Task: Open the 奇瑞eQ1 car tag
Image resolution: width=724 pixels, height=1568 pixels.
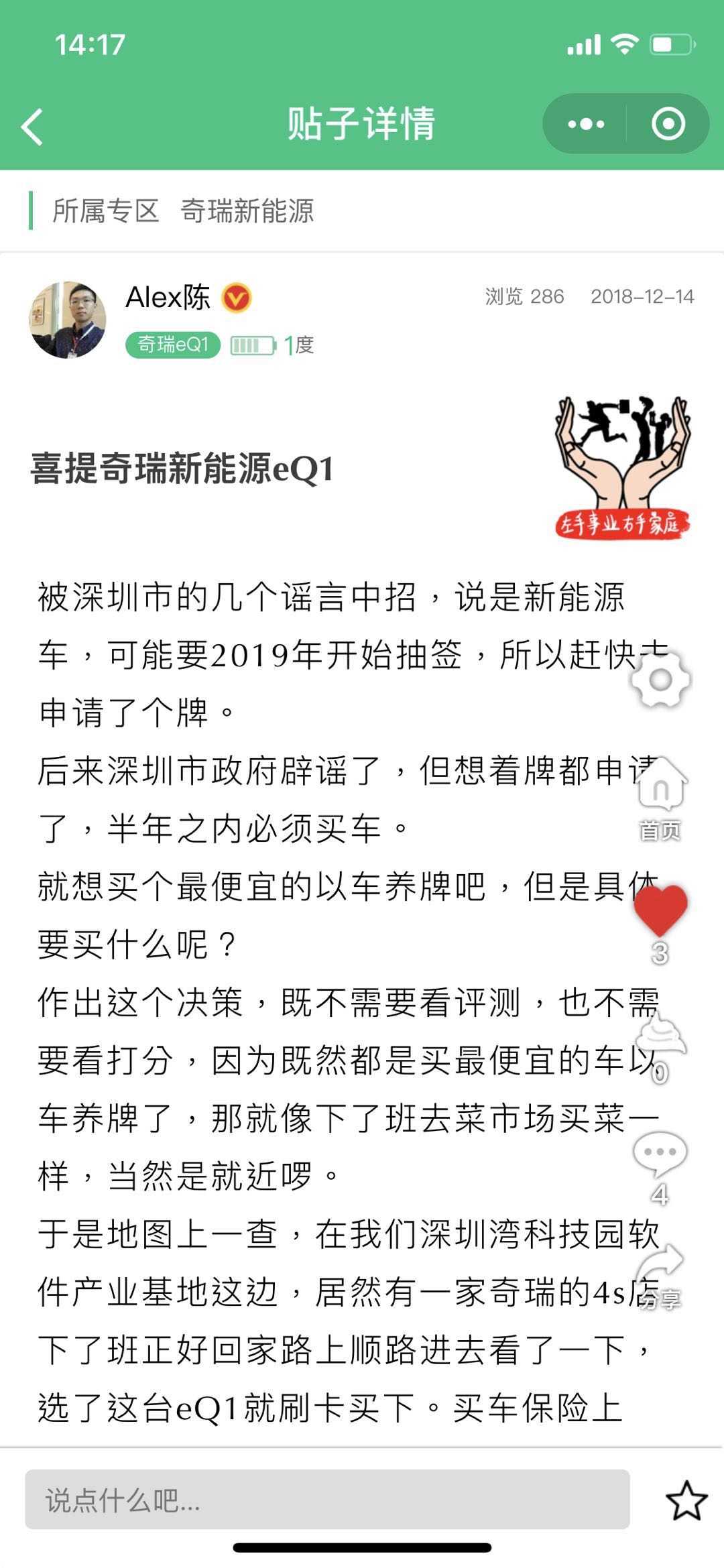Action: 173,345
